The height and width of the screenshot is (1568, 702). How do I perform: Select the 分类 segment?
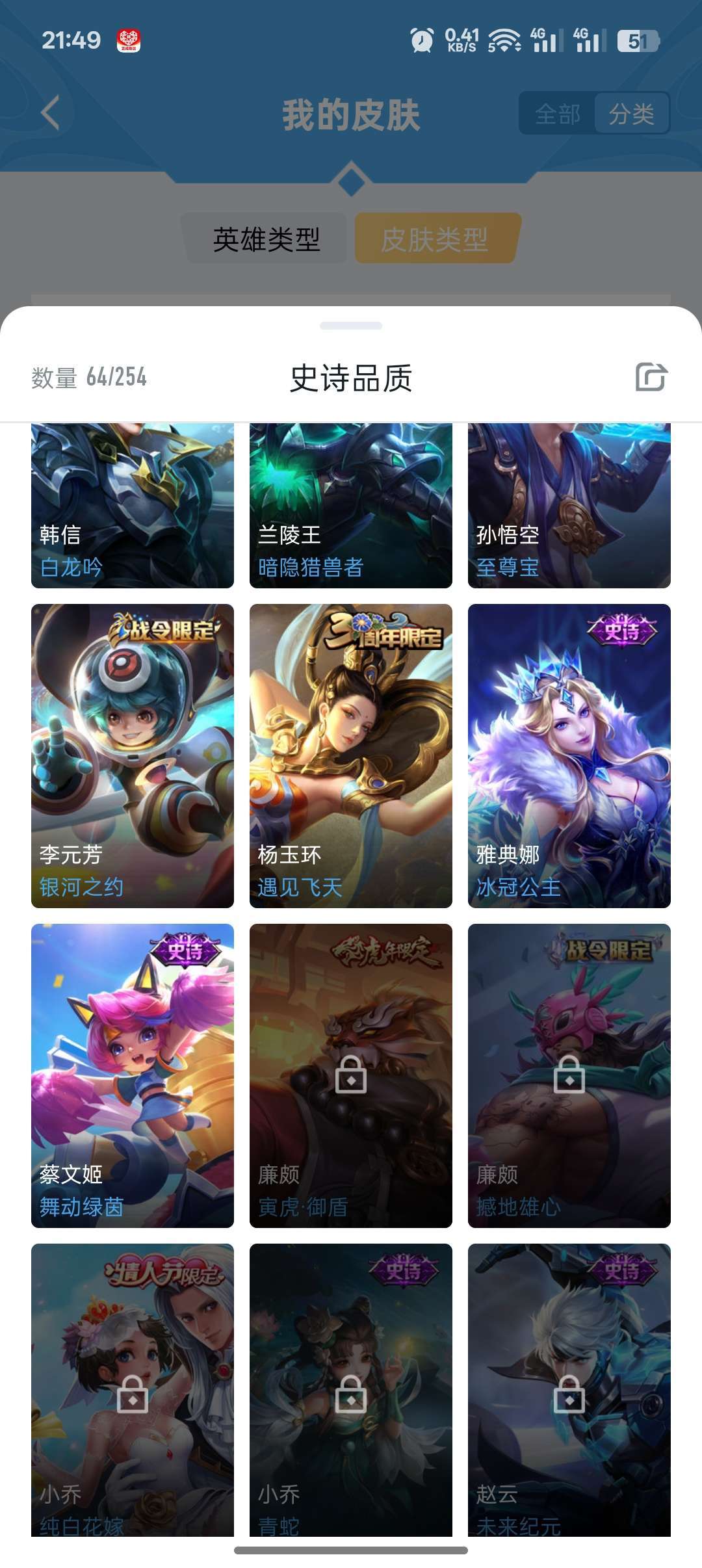631,114
